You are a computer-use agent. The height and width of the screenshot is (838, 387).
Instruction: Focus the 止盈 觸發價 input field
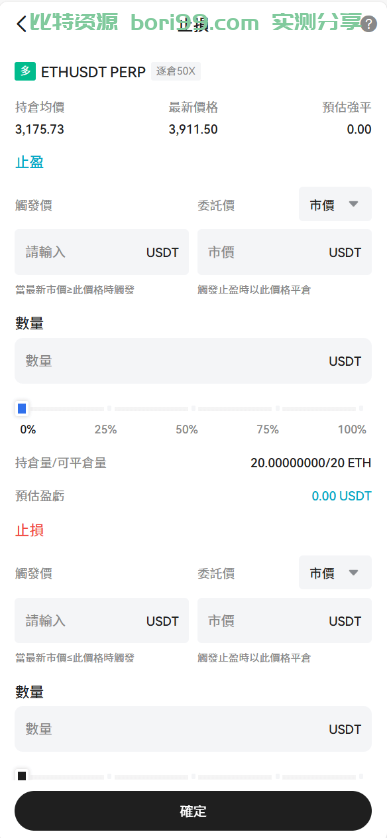pos(102,252)
